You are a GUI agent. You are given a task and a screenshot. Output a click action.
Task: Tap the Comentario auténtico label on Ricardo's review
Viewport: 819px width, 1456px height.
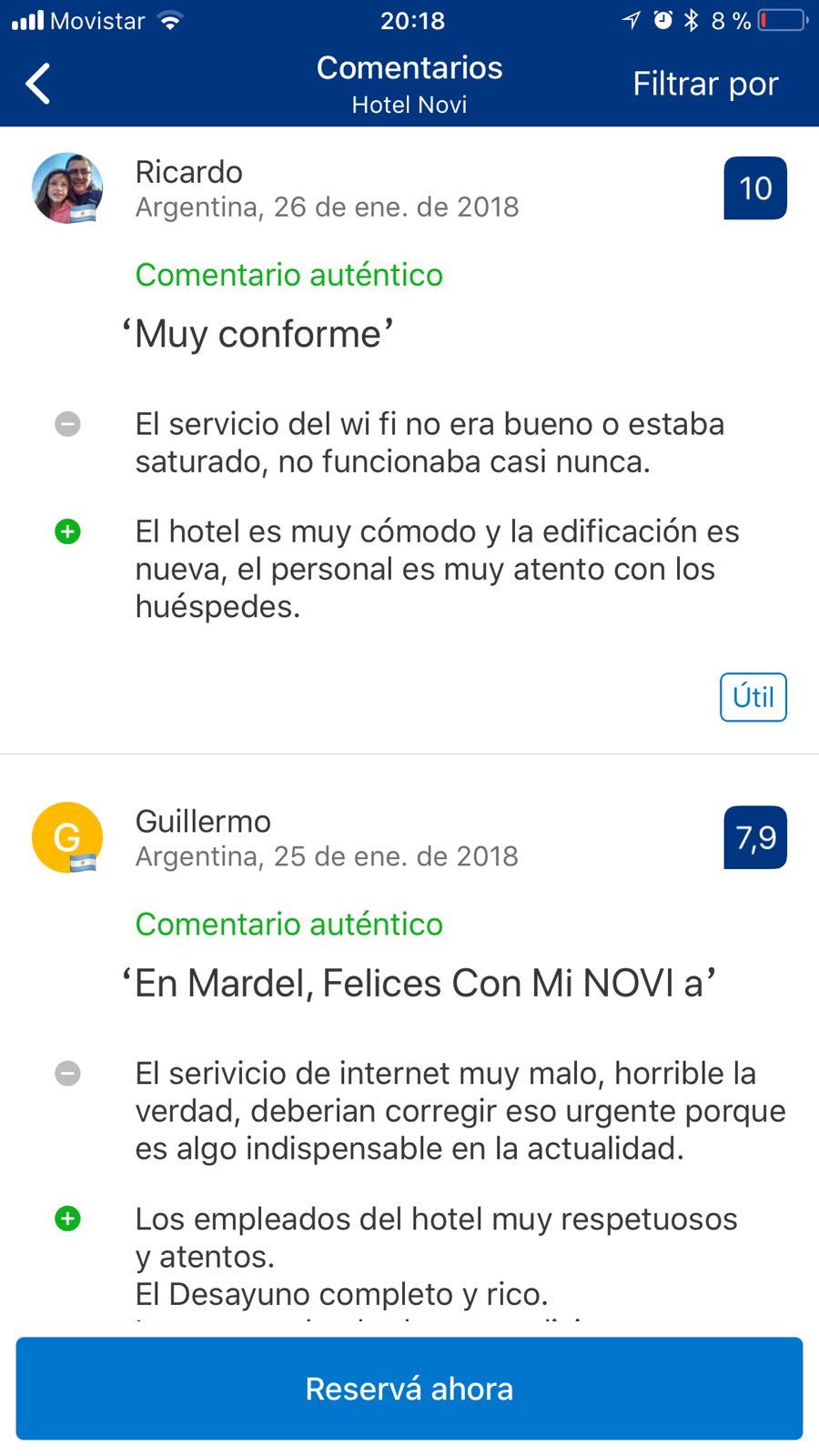pos(288,275)
